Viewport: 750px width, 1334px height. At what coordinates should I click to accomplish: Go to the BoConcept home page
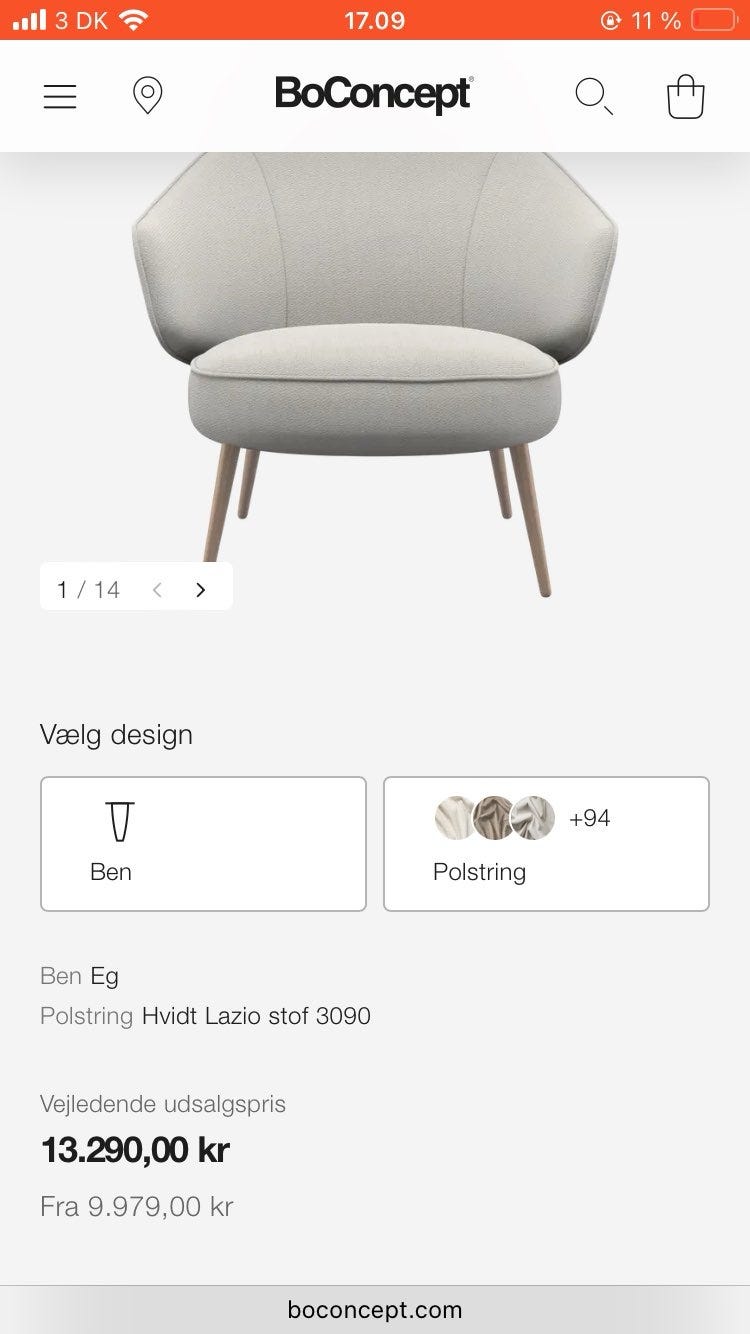coord(374,95)
